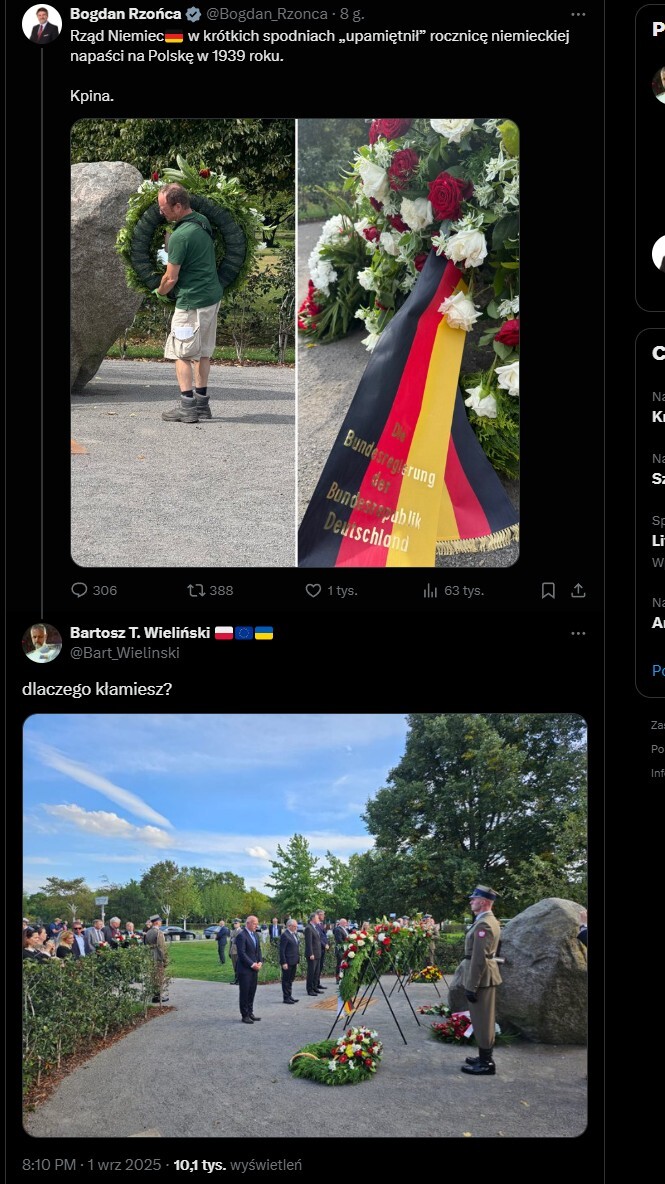
Task: Open the photo of man carrying wreath
Action: pyautogui.click(x=183, y=343)
